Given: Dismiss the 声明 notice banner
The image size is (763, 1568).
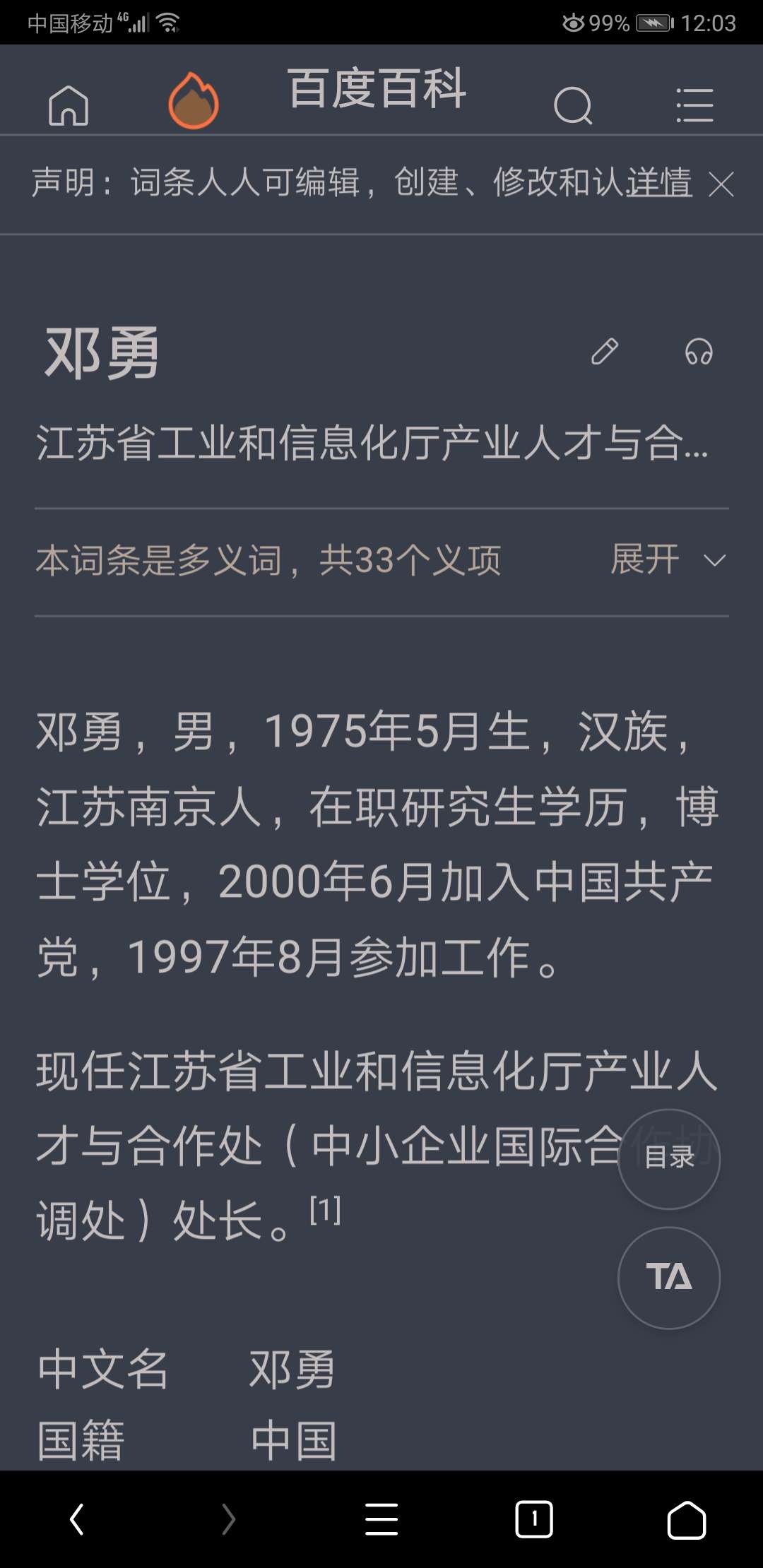Looking at the screenshot, I should 721,185.
